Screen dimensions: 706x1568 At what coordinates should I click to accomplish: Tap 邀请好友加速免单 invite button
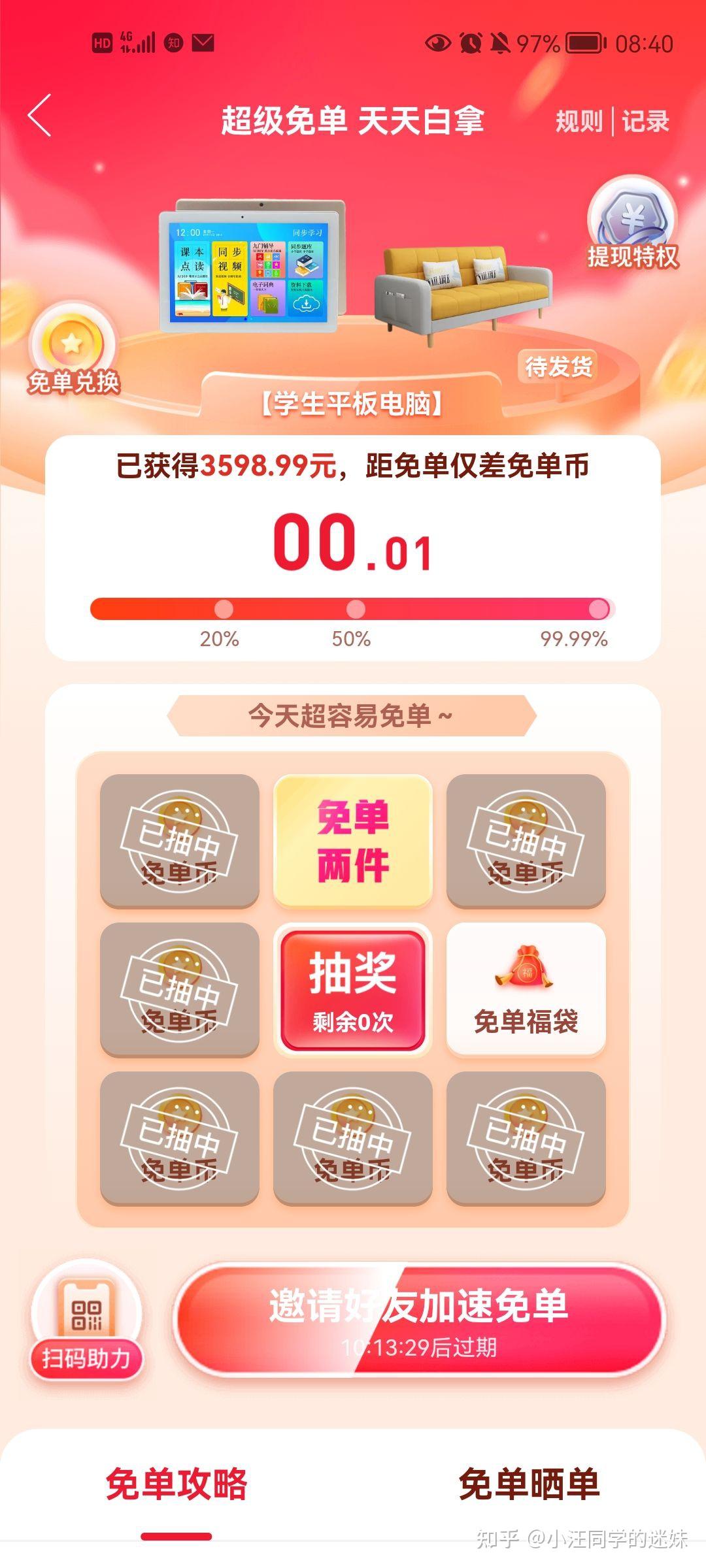point(419,1320)
